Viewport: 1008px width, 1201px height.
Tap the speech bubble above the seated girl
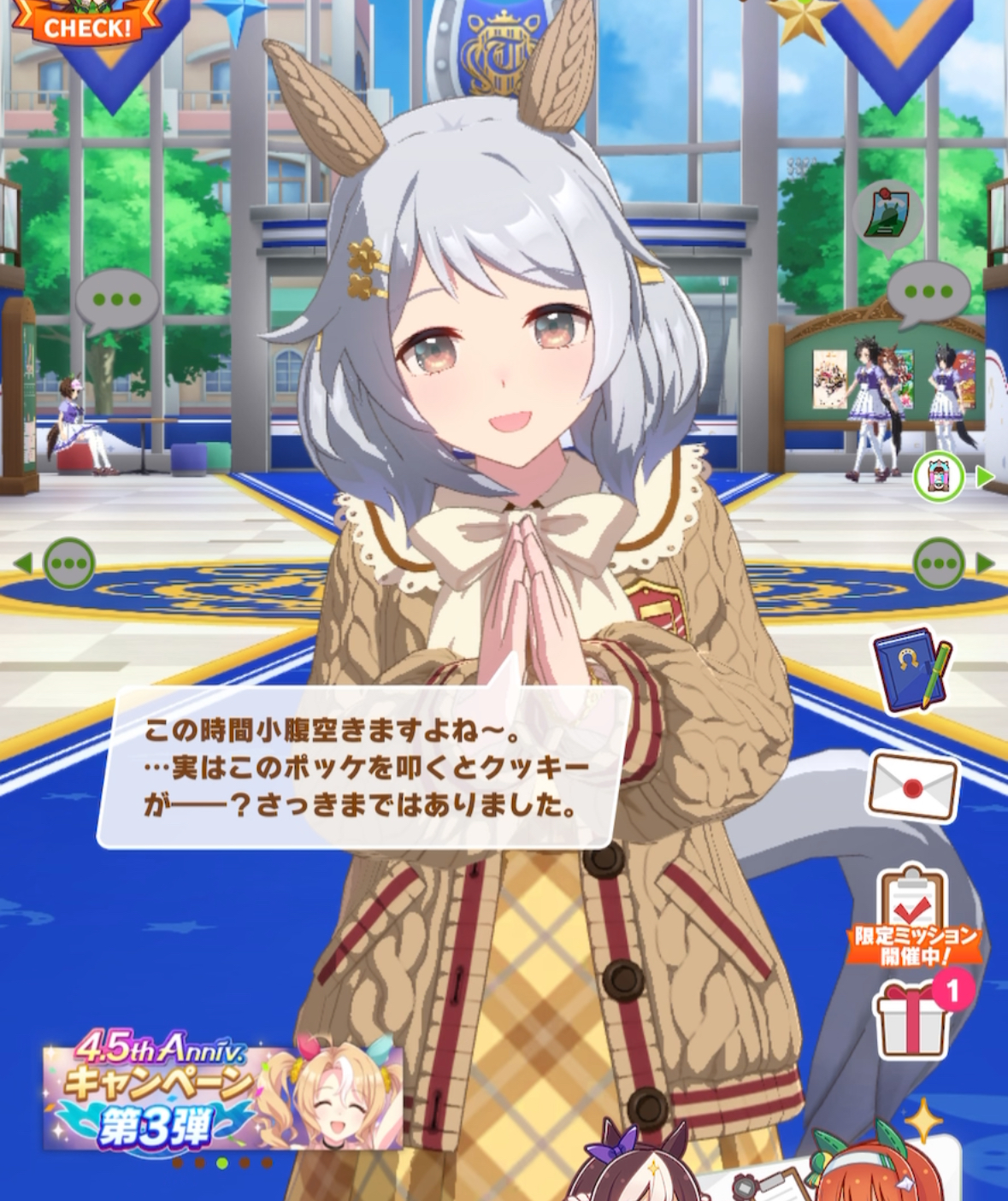point(117,301)
